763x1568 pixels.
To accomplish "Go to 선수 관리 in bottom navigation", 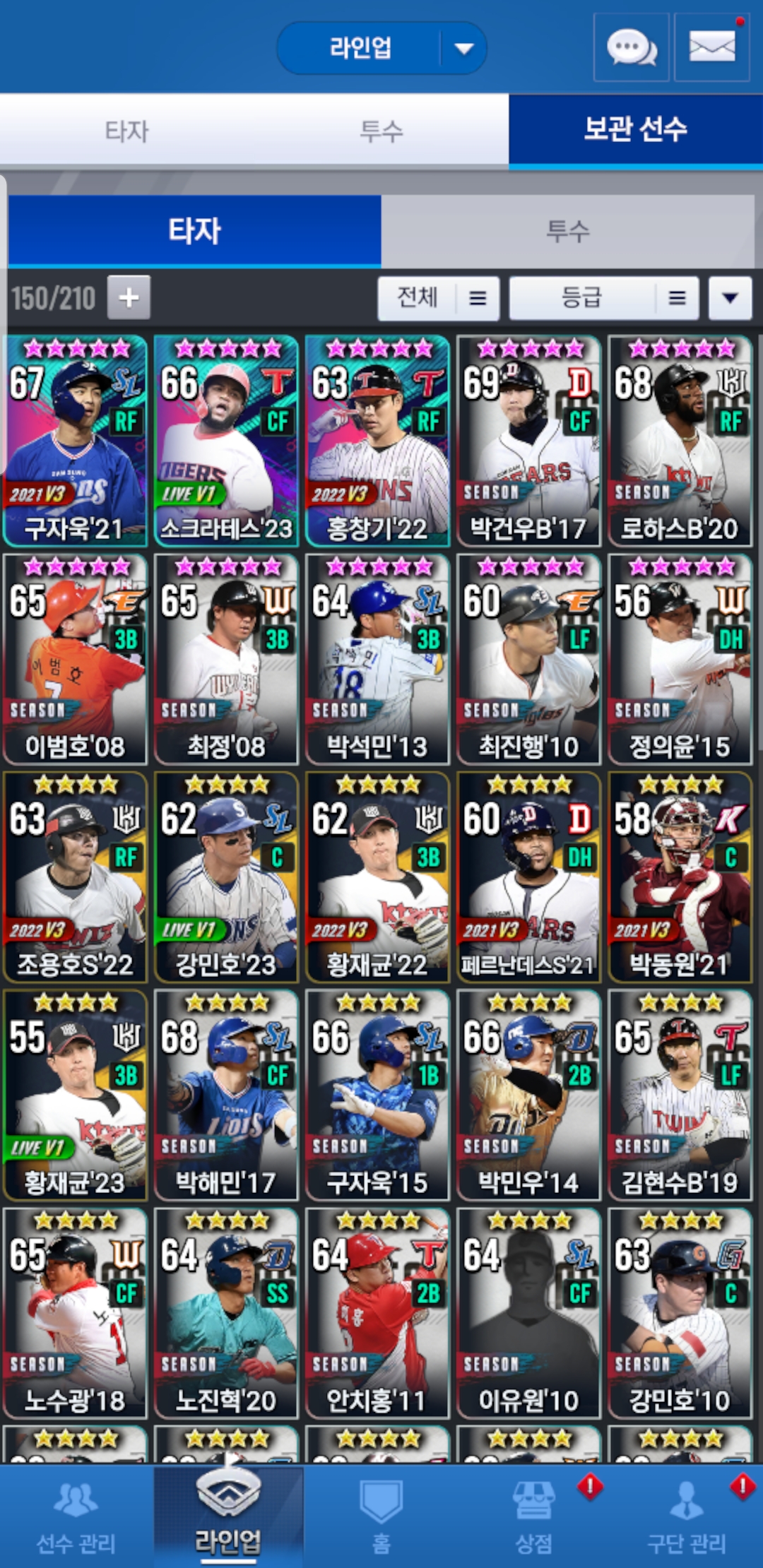I will [x=76, y=1517].
